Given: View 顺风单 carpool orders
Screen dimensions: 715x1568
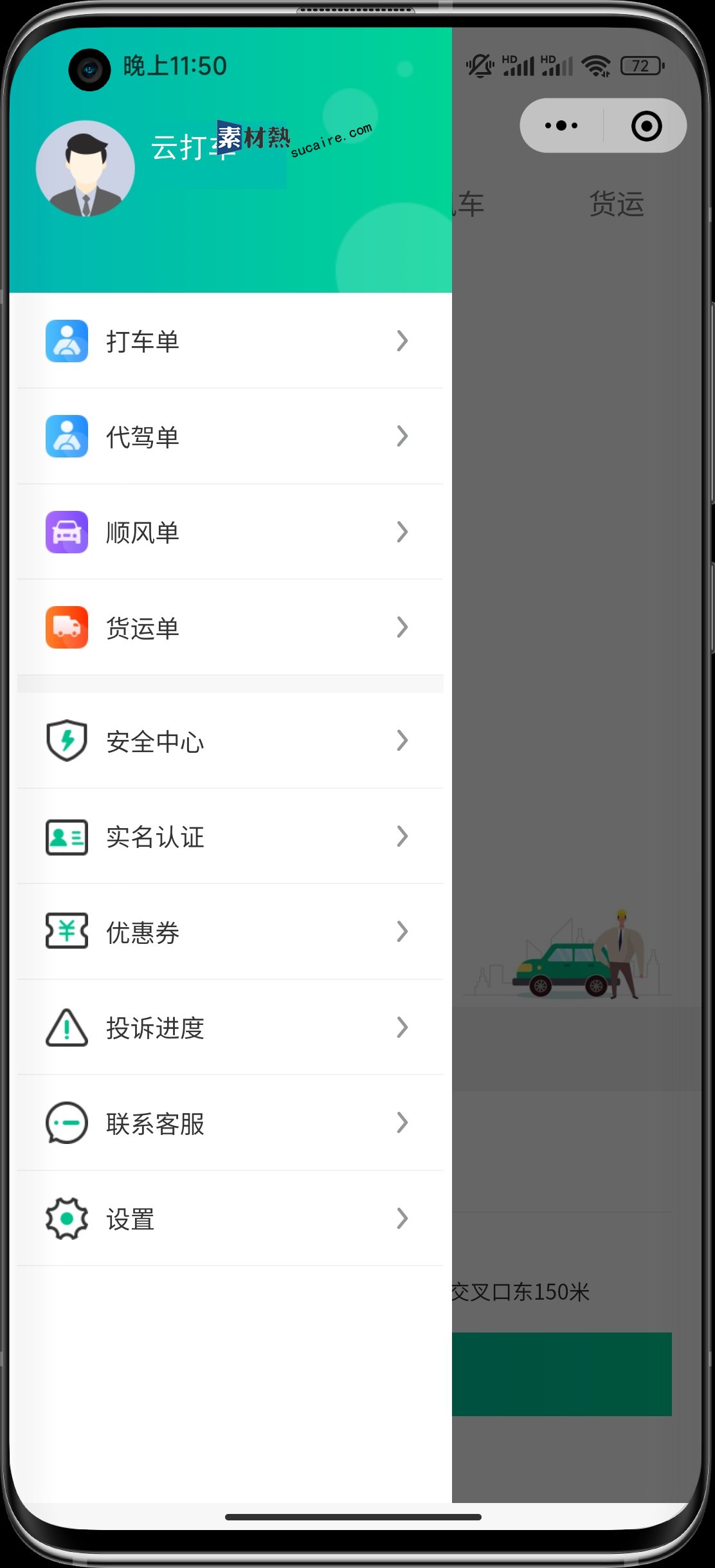Looking at the screenshot, I should pyautogui.click(x=230, y=532).
